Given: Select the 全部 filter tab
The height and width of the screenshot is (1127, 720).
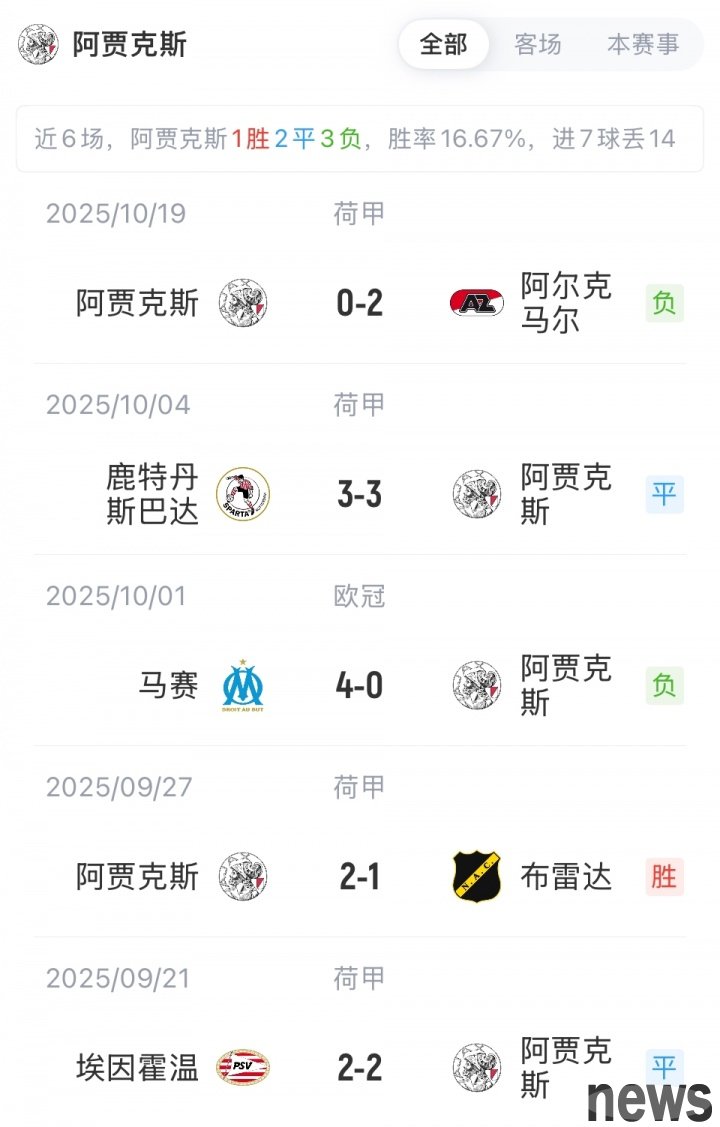Looking at the screenshot, I should 443,45.
